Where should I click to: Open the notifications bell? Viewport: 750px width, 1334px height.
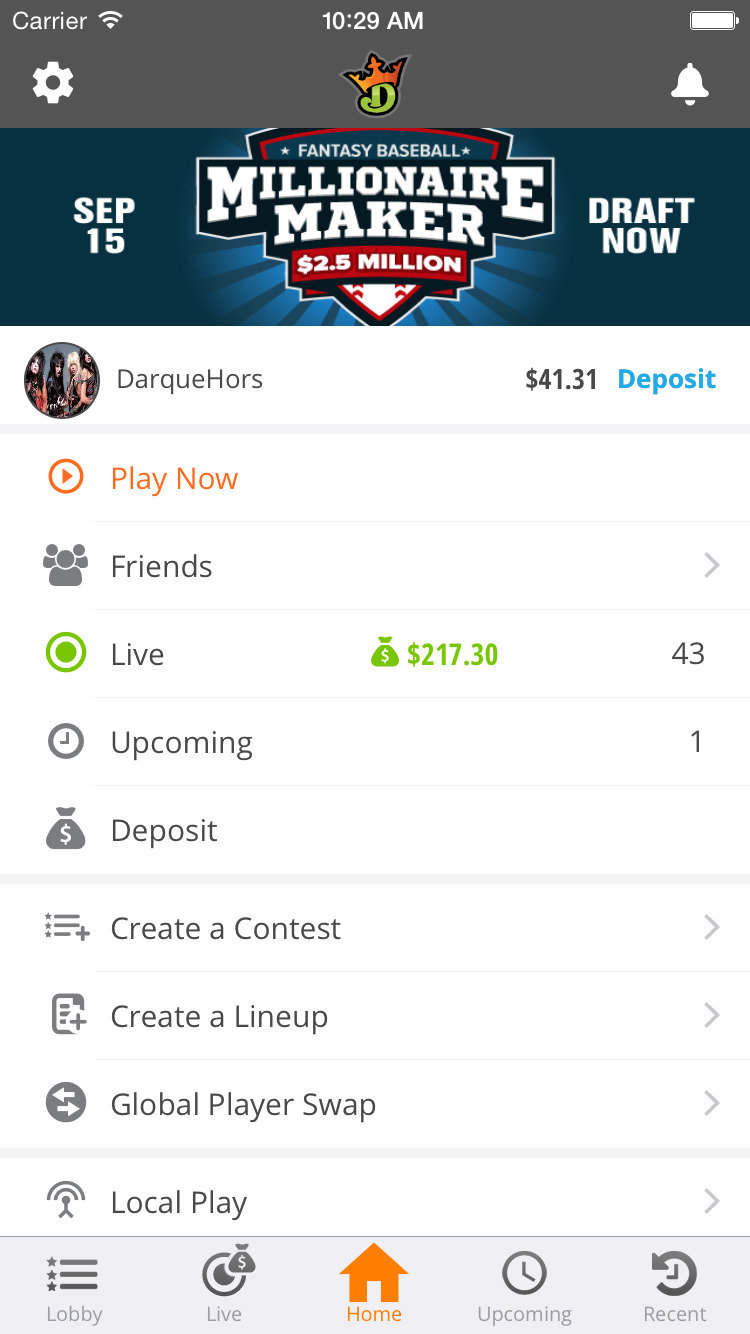tap(689, 85)
